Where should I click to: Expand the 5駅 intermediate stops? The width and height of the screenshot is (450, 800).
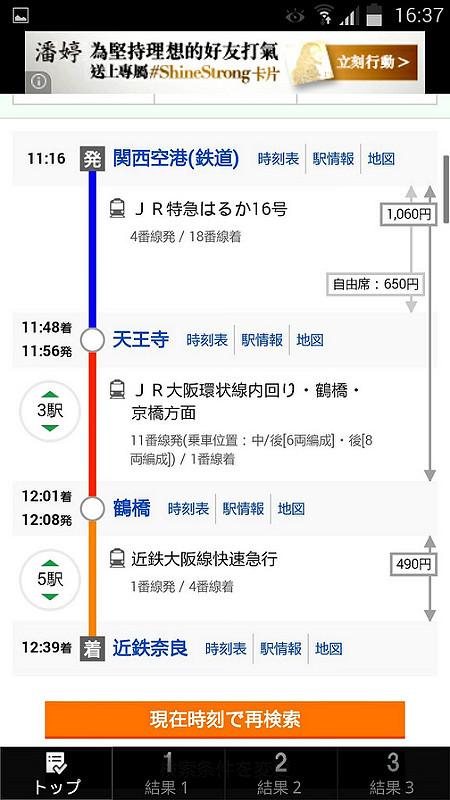point(50,580)
